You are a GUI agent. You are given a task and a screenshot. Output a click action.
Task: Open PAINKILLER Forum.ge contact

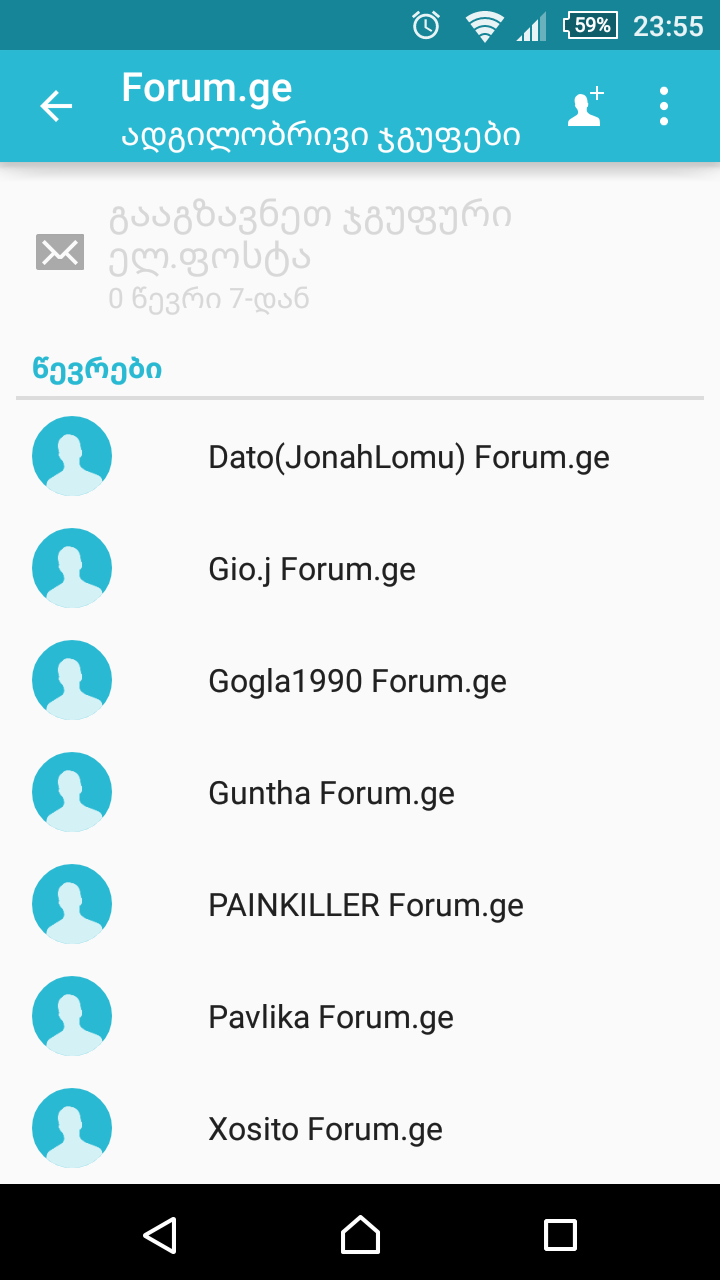click(x=366, y=905)
